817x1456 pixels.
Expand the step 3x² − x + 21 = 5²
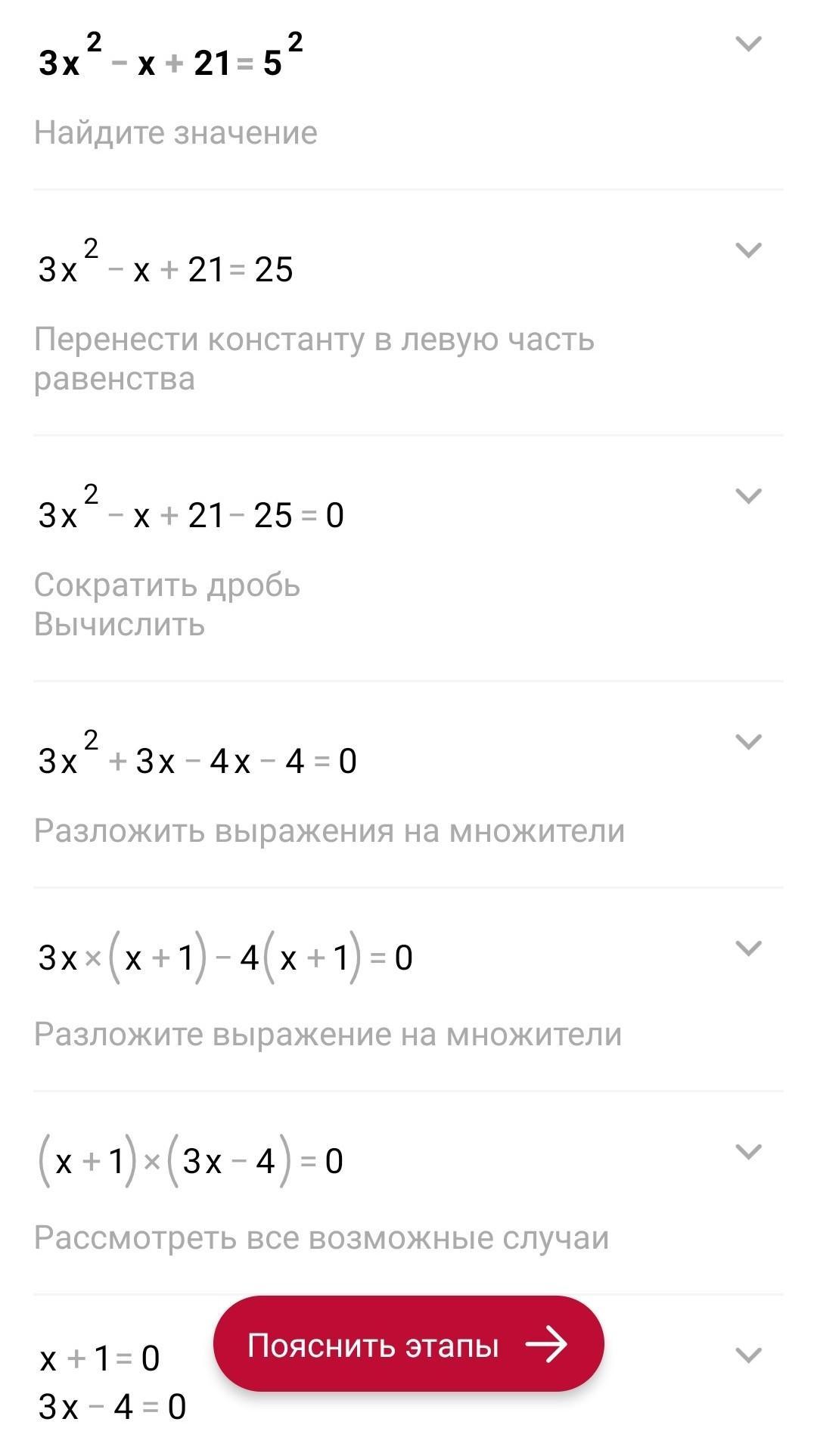[x=748, y=44]
